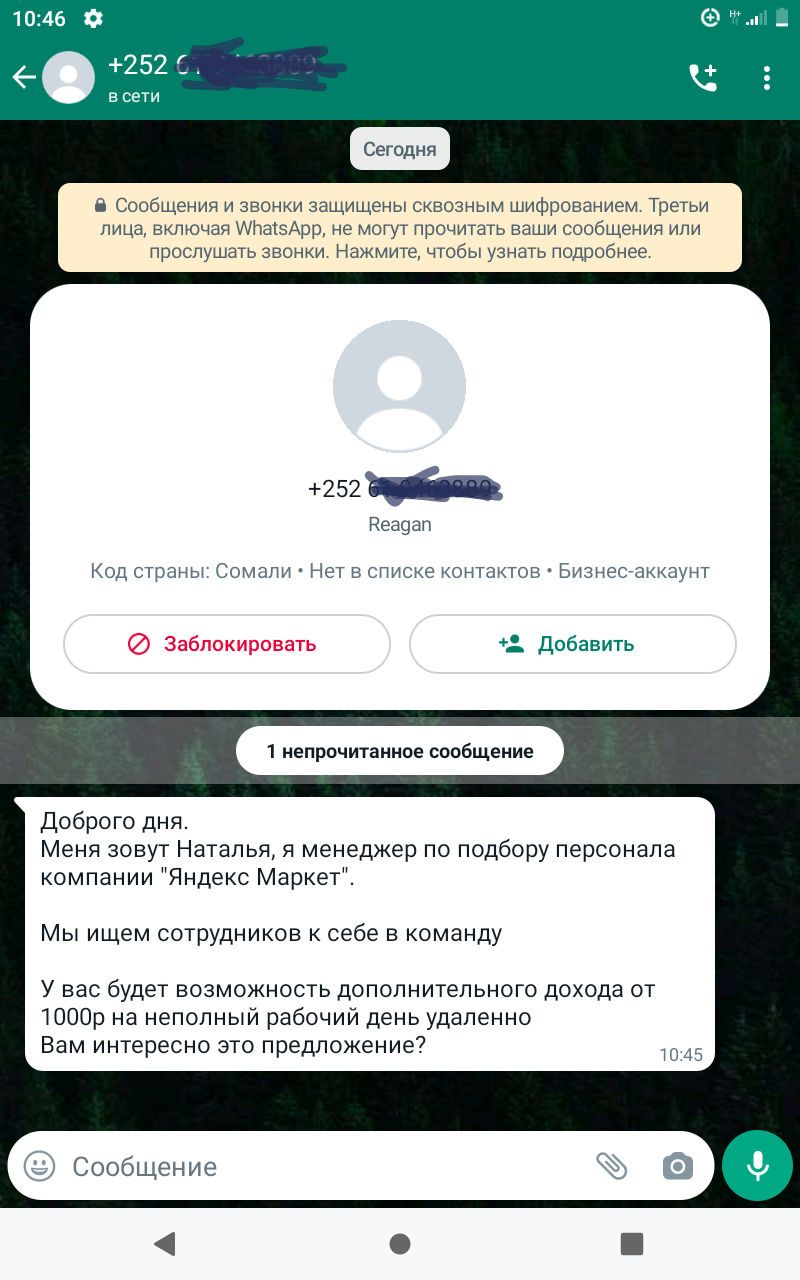Viewport: 800px width, 1280px height.
Task: Add the number via Добавить button
Action: click(x=572, y=644)
